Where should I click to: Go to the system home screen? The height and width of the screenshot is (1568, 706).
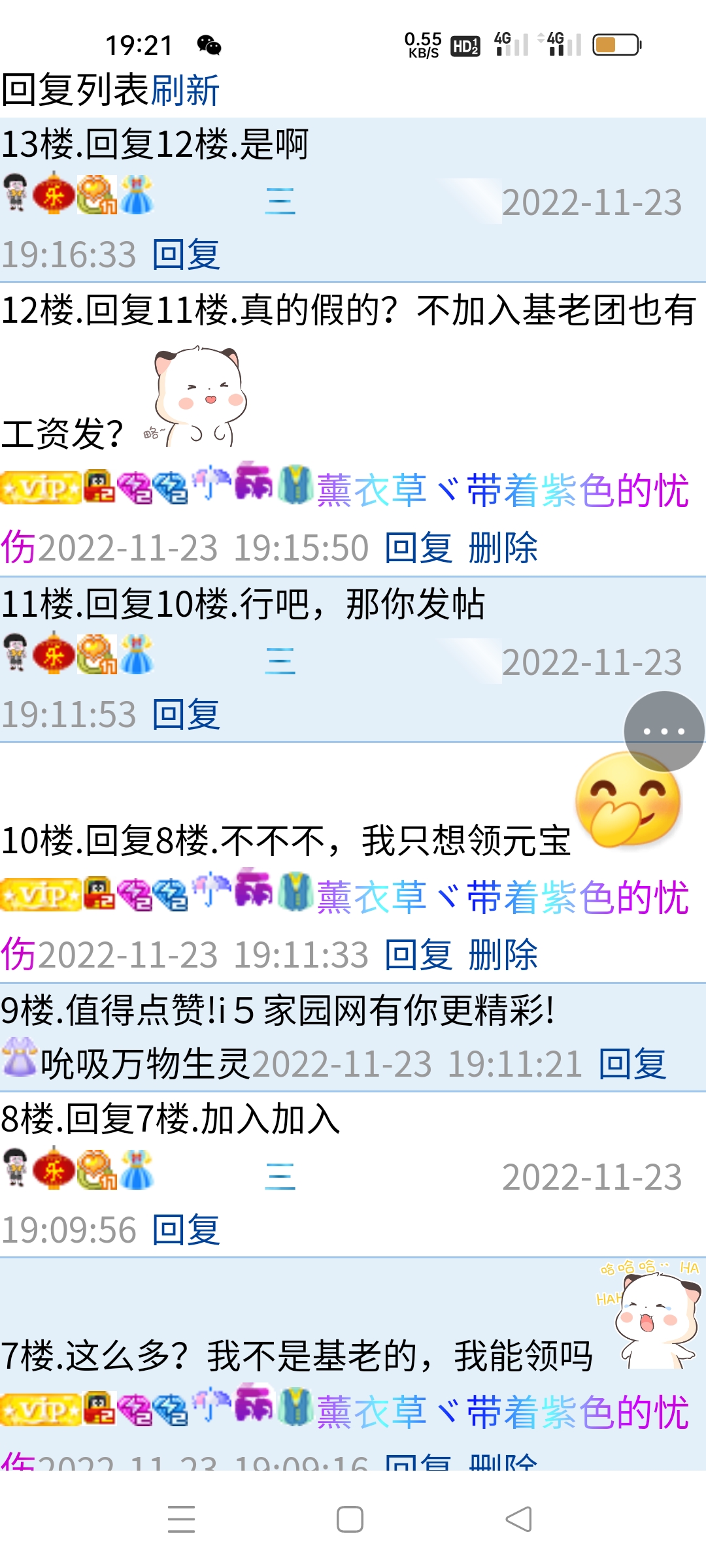tap(350, 1519)
